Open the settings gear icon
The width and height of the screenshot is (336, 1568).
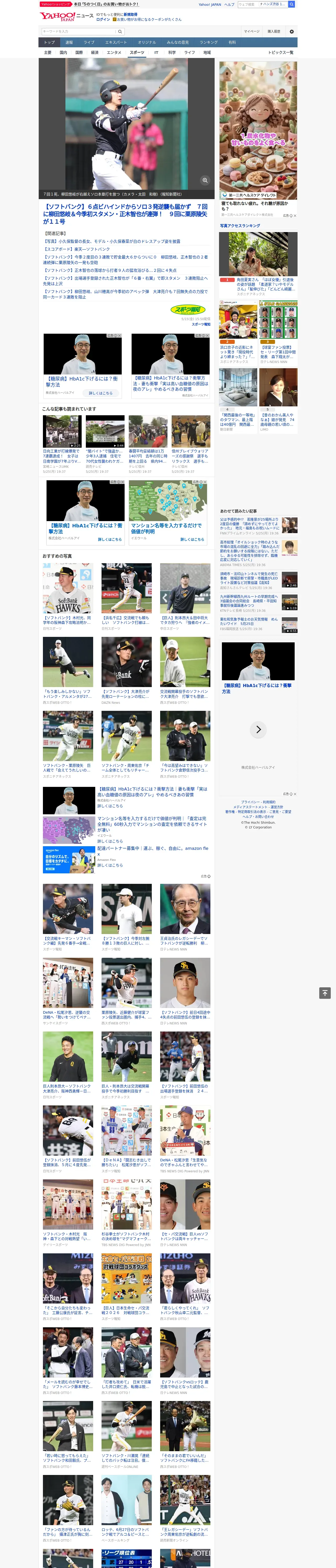[292, 31]
